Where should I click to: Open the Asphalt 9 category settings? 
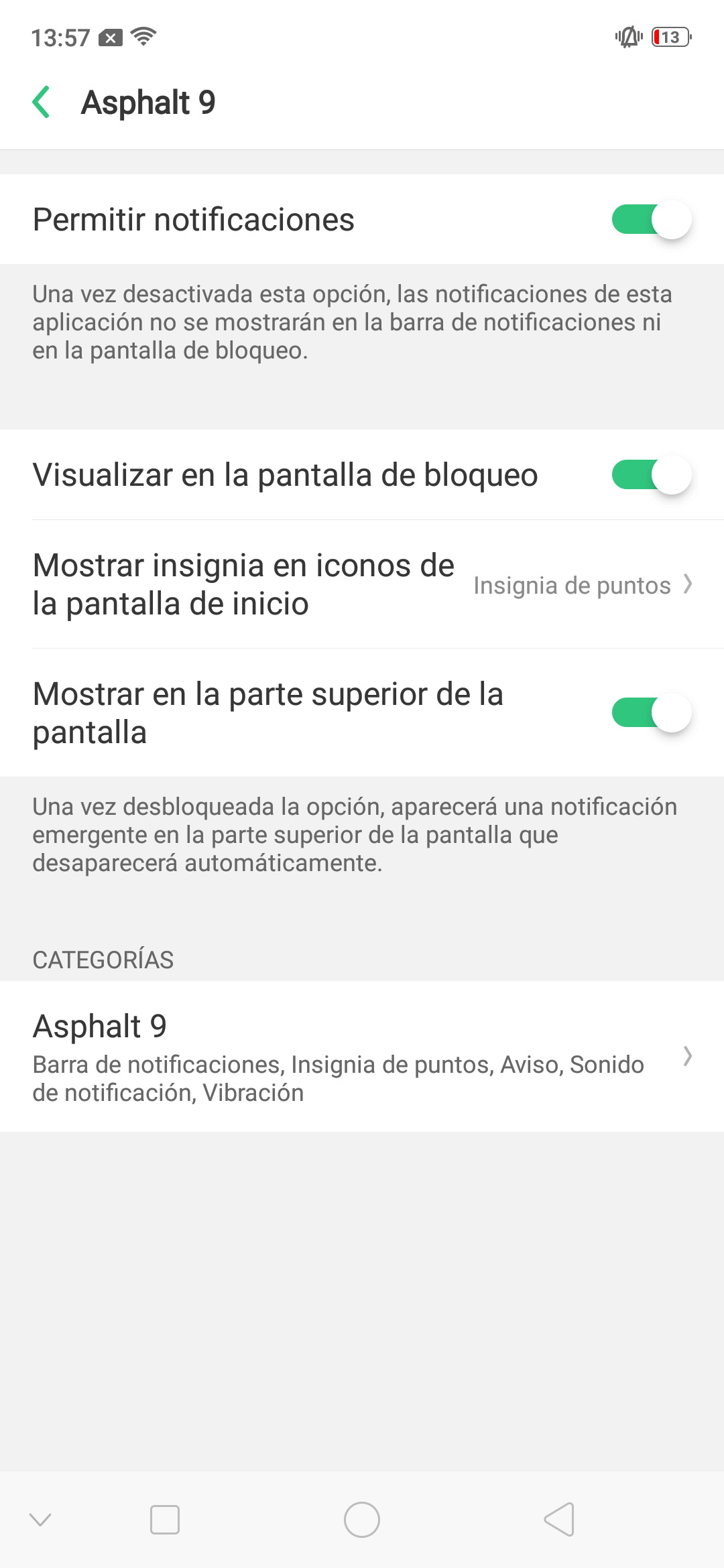pyautogui.click(x=362, y=1056)
